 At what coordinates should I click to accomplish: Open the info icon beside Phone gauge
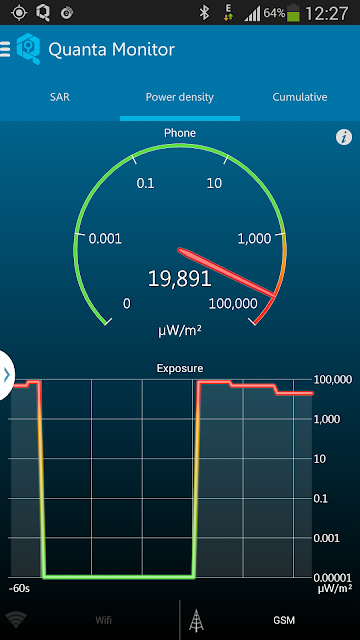pyautogui.click(x=344, y=138)
